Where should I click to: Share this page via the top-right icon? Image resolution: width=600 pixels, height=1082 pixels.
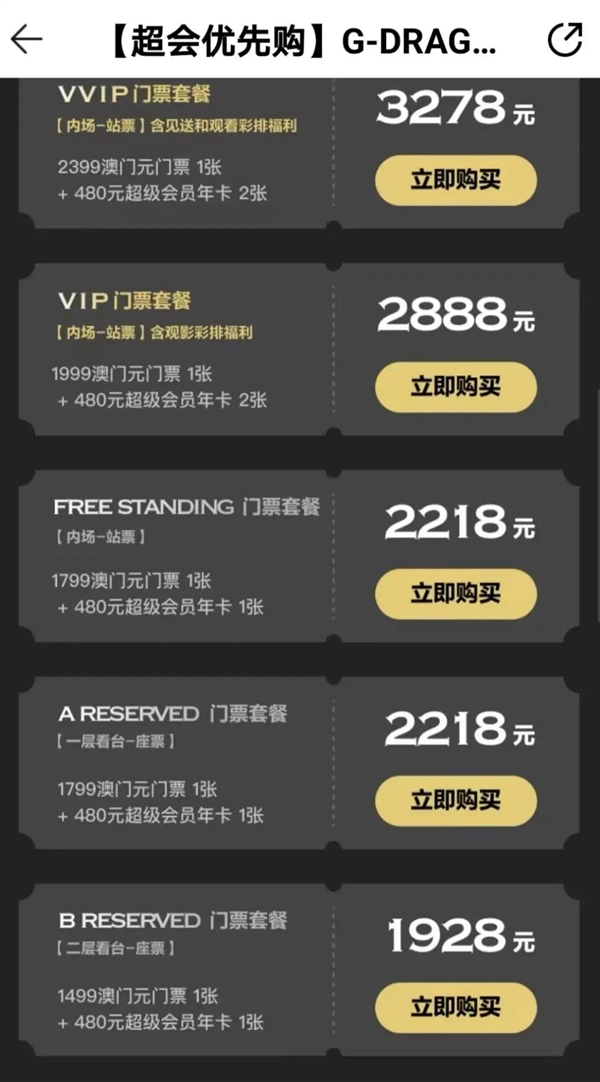[x=565, y=39]
